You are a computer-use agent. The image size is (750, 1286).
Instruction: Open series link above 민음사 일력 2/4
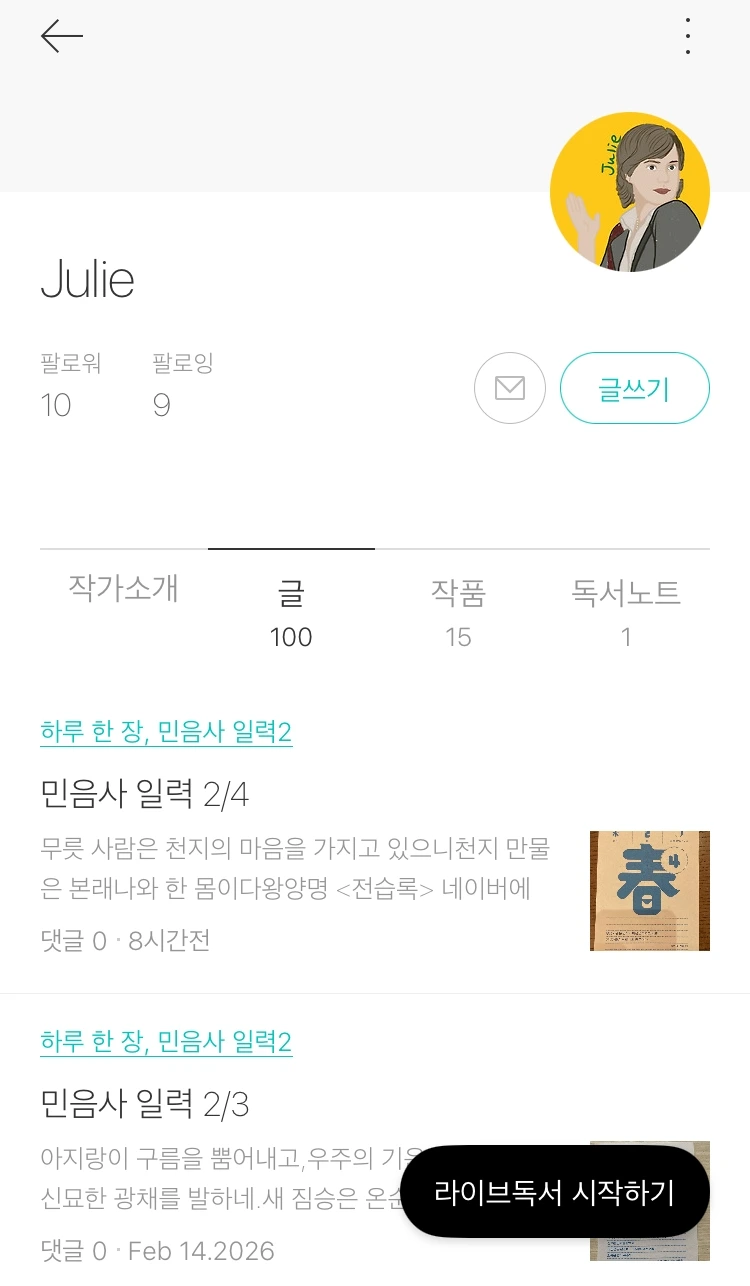166,732
